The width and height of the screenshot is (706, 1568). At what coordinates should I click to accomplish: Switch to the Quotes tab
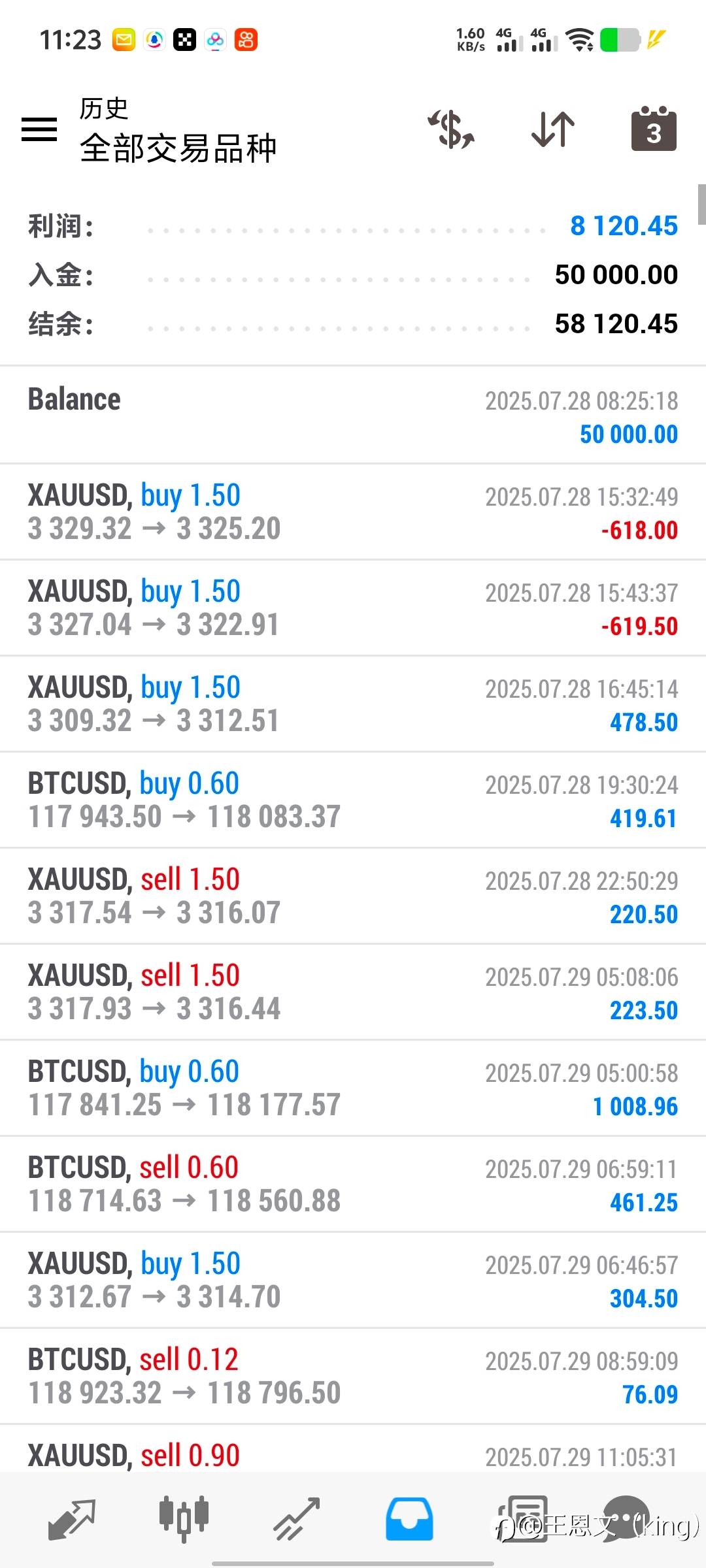click(x=72, y=1519)
